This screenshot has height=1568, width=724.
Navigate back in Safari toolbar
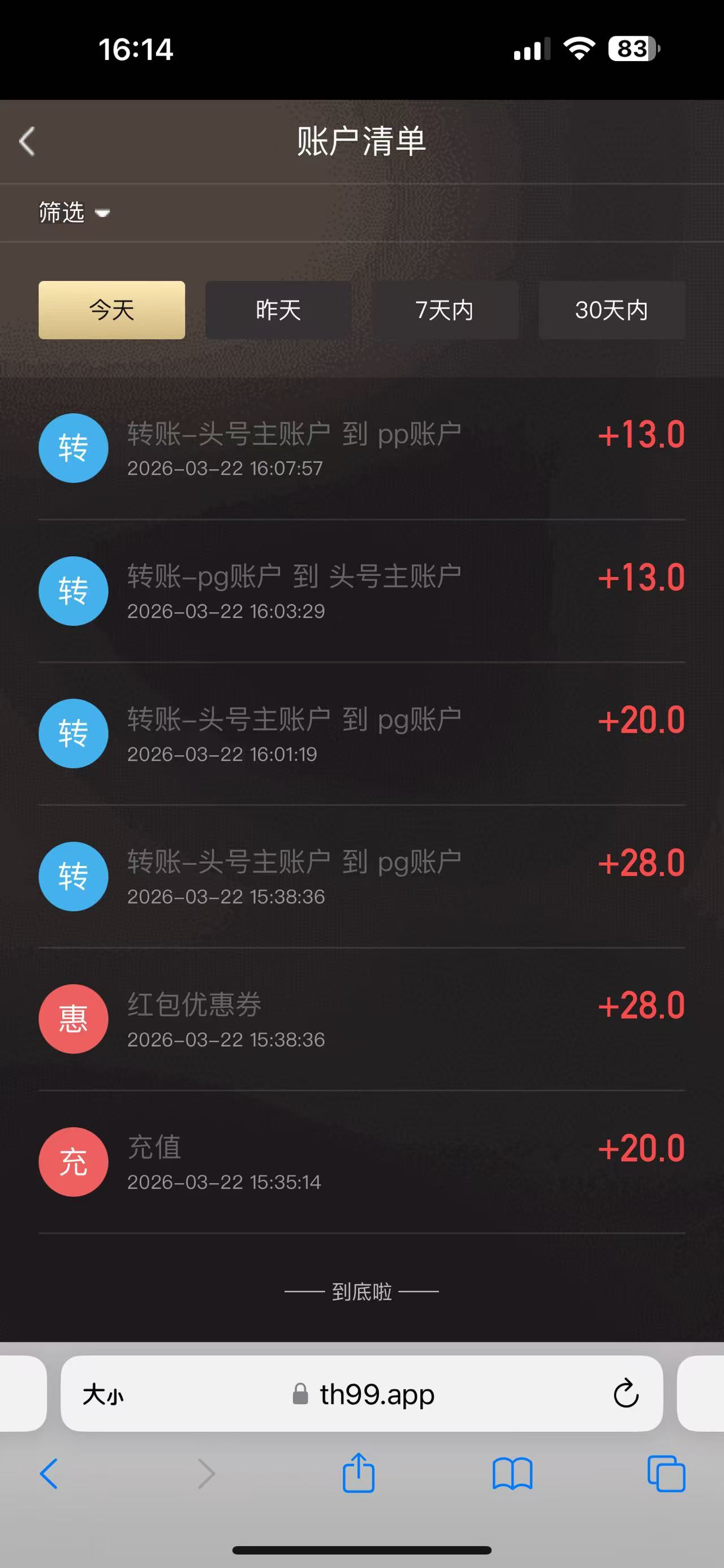49,1474
